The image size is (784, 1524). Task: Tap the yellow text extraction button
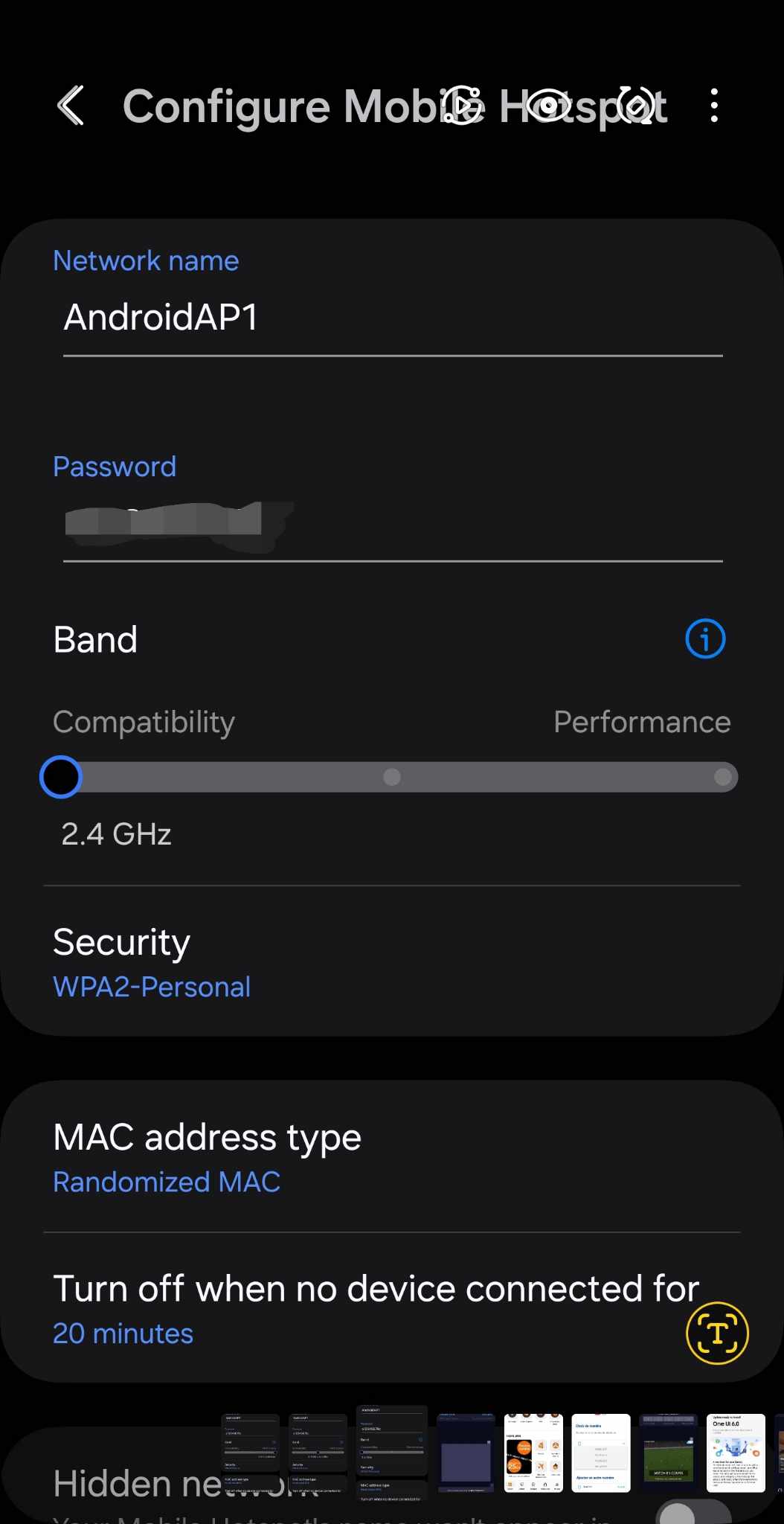(x=717, y=1333)
